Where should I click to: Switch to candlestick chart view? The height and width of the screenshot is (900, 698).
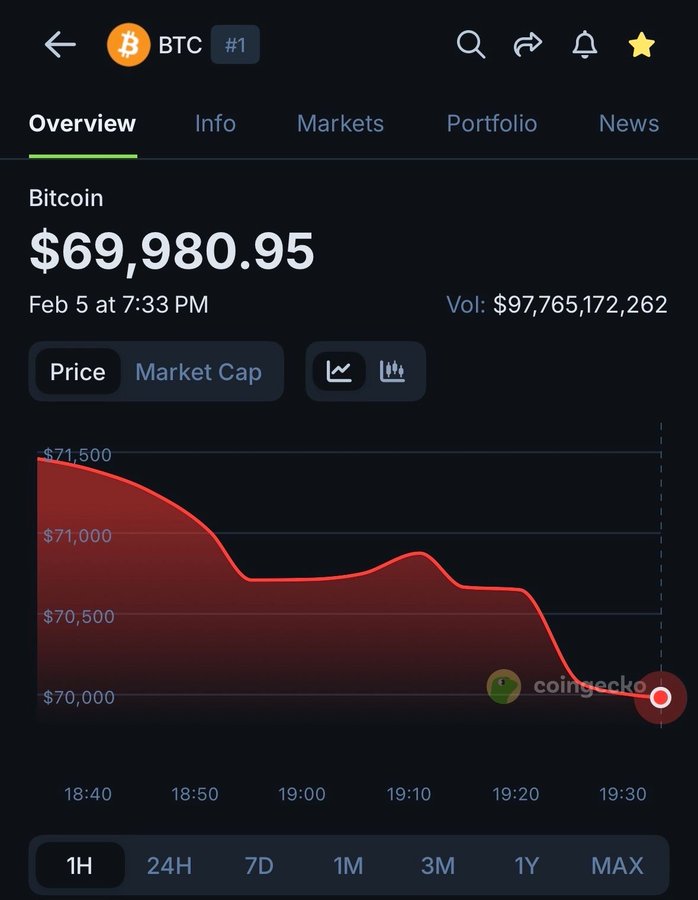(x=393, y=372)
